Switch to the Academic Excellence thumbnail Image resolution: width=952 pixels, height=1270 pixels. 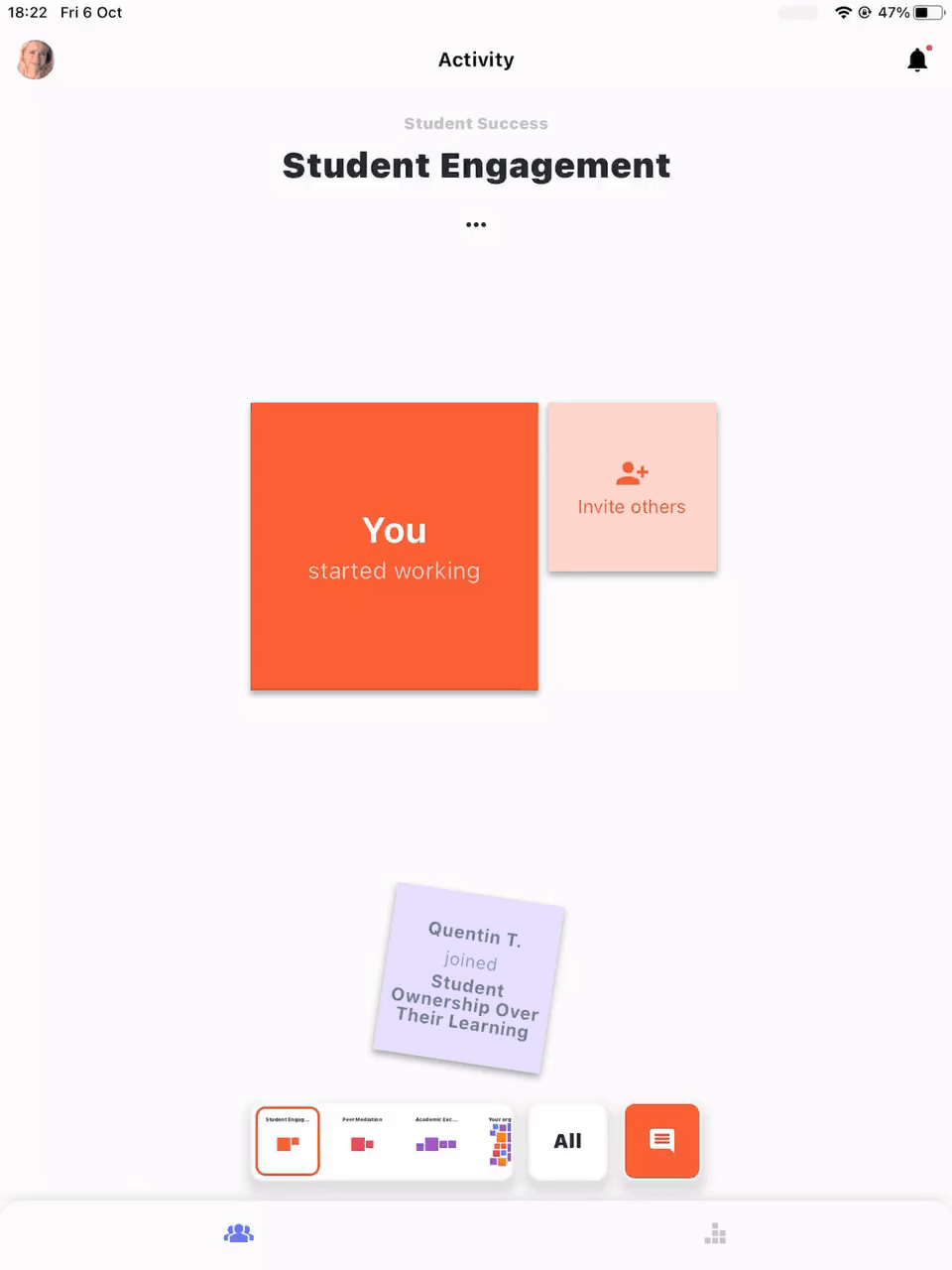click(x=436, y=1141)
